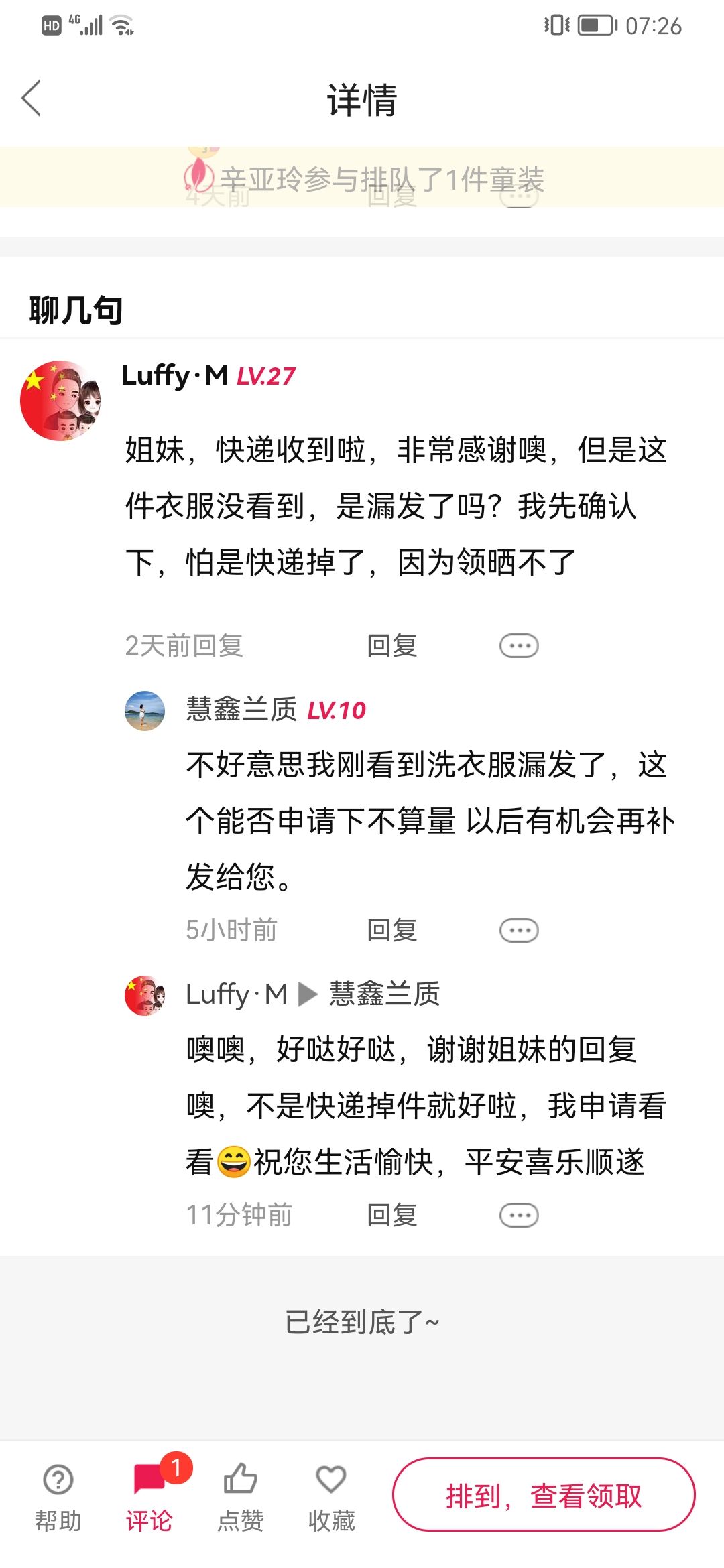Reply to the comment posted 11分钟前
The image size is (724, 1568).
tap(392, 1215)
